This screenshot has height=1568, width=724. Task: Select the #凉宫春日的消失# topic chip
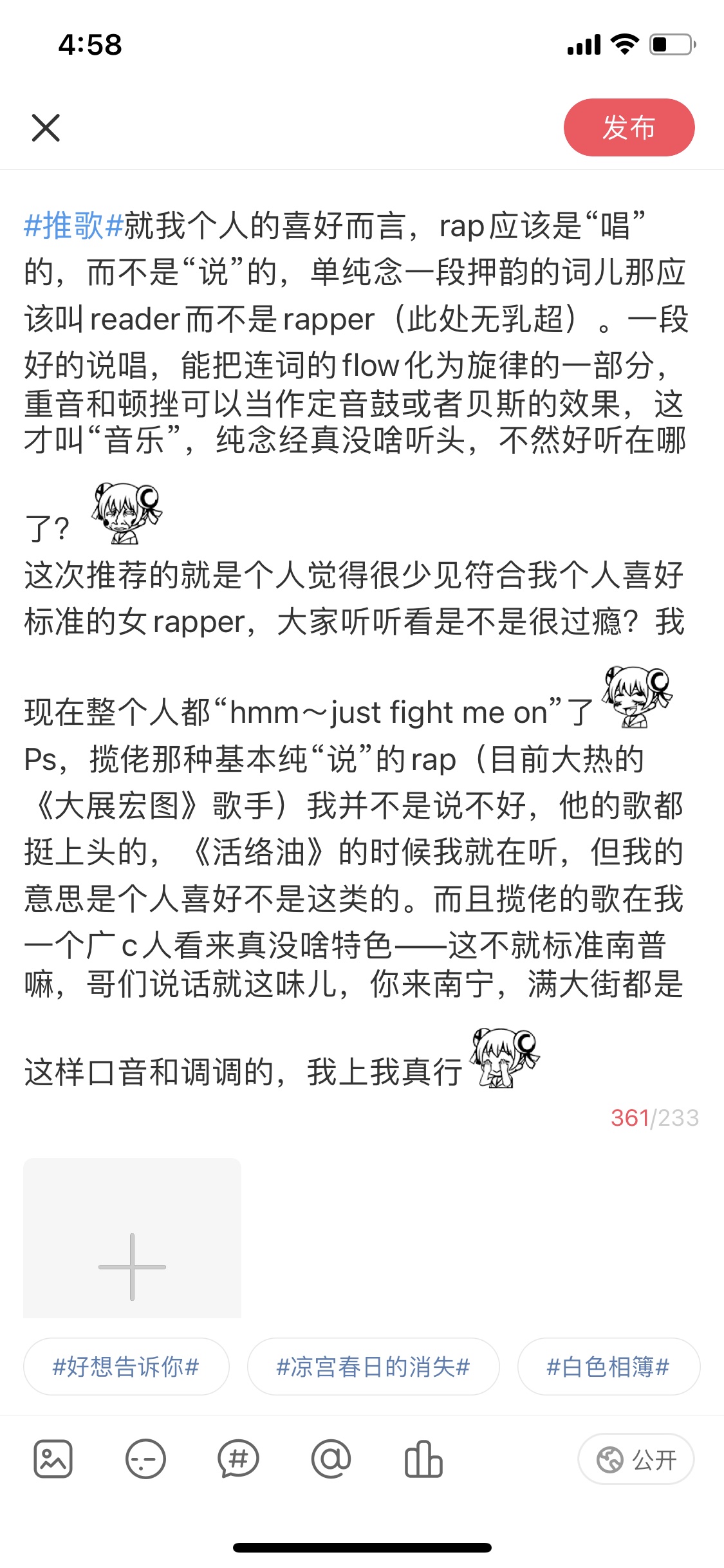(373, 1366)
